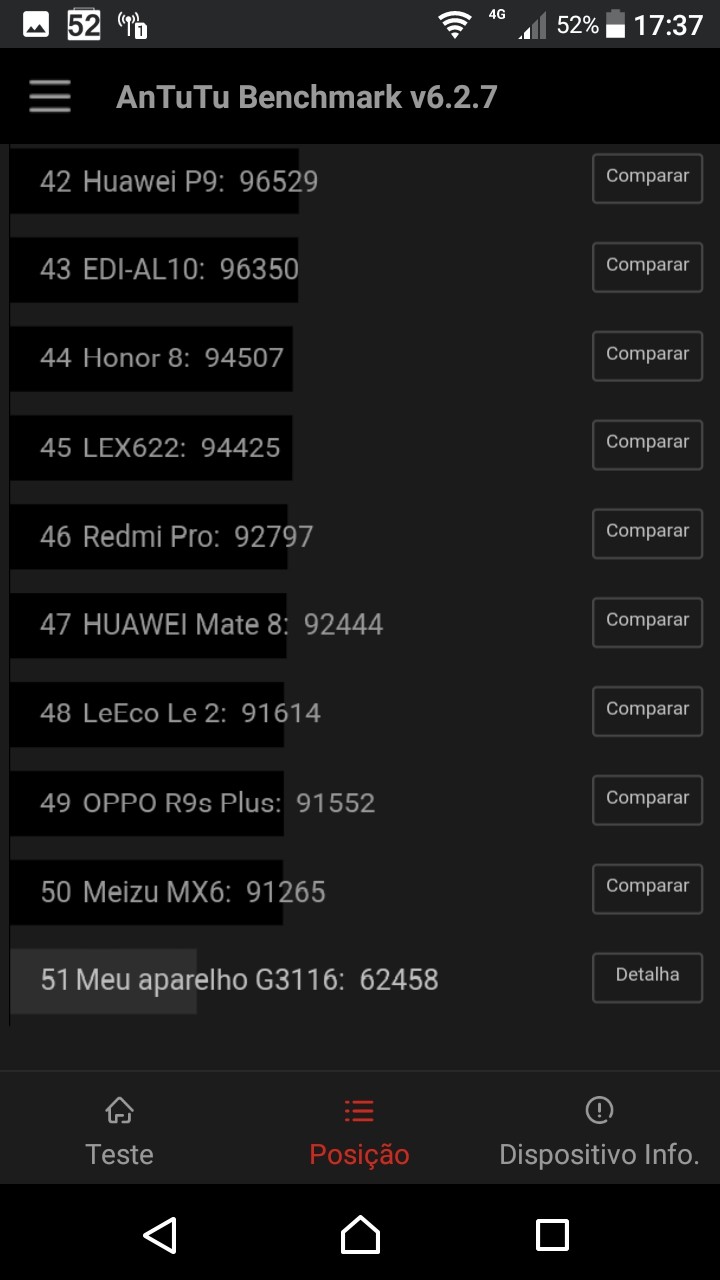720x1280 pixels.
Task: Go to the Android home screen
Action: coord(360,1234)
